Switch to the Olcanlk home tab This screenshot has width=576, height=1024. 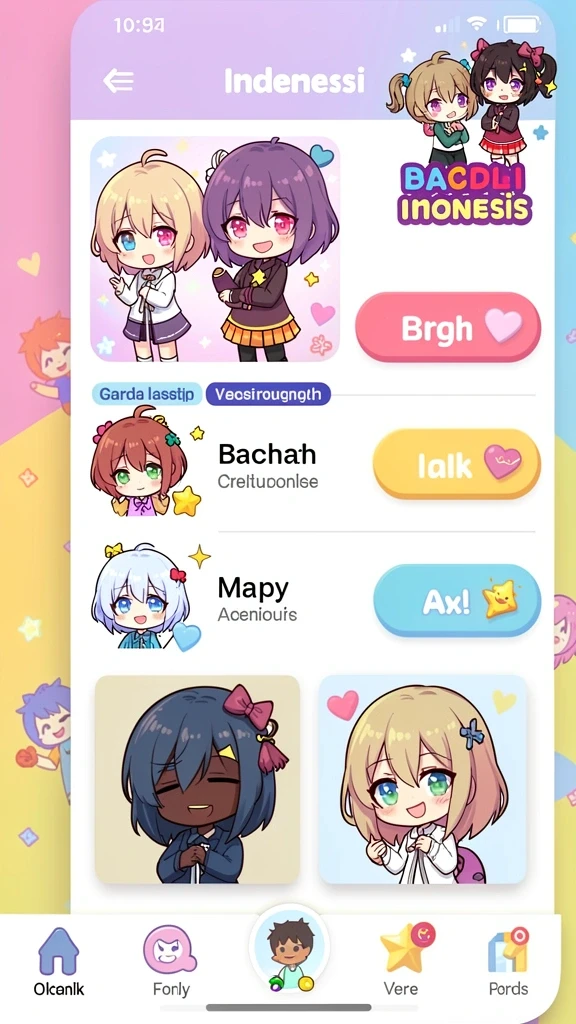coord(59,961)
